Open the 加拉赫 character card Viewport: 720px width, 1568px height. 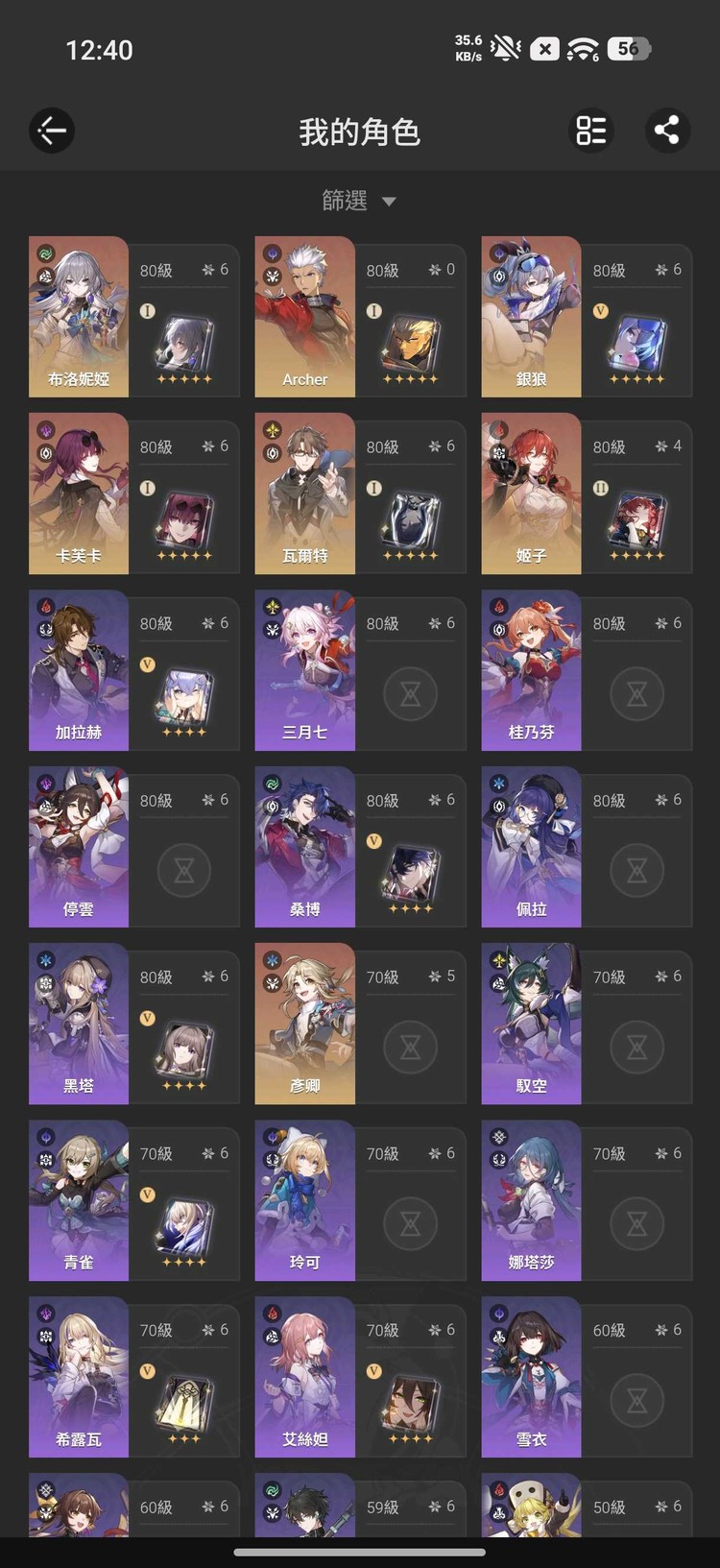(134, 670)
